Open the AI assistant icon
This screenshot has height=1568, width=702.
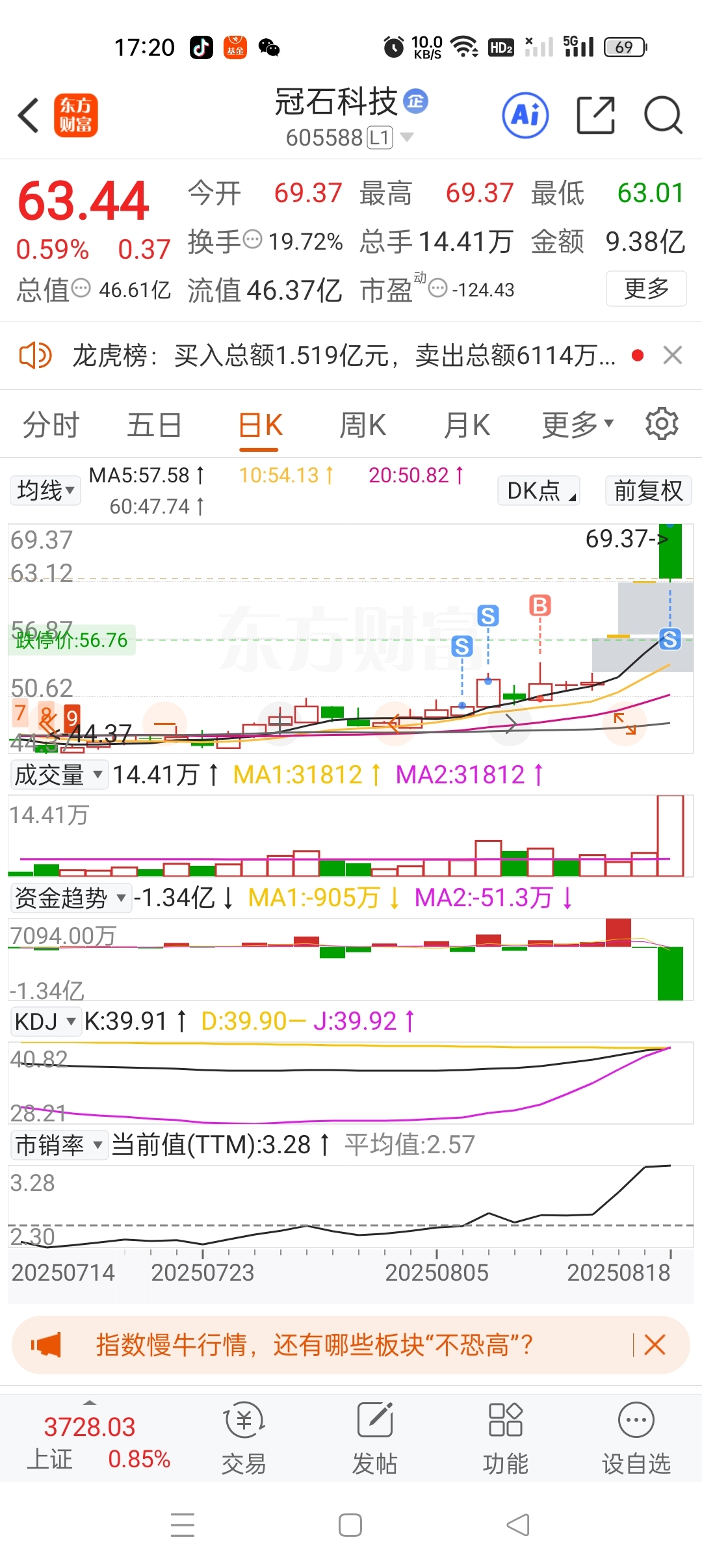(525, 115)
